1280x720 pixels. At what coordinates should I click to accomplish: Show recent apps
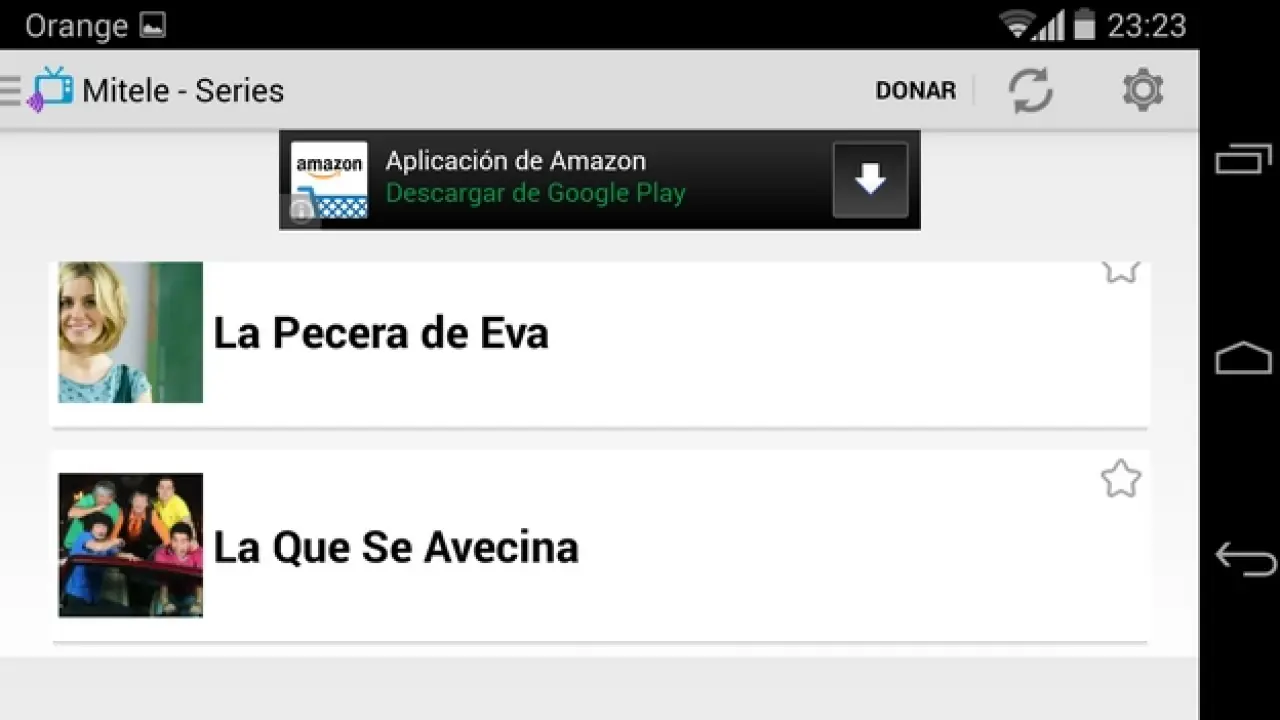1243,160
